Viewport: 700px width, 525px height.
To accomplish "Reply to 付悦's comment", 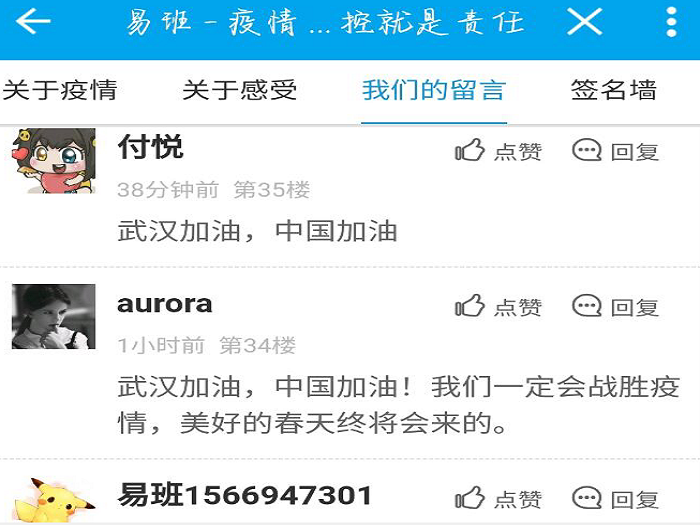I will 616,151.
